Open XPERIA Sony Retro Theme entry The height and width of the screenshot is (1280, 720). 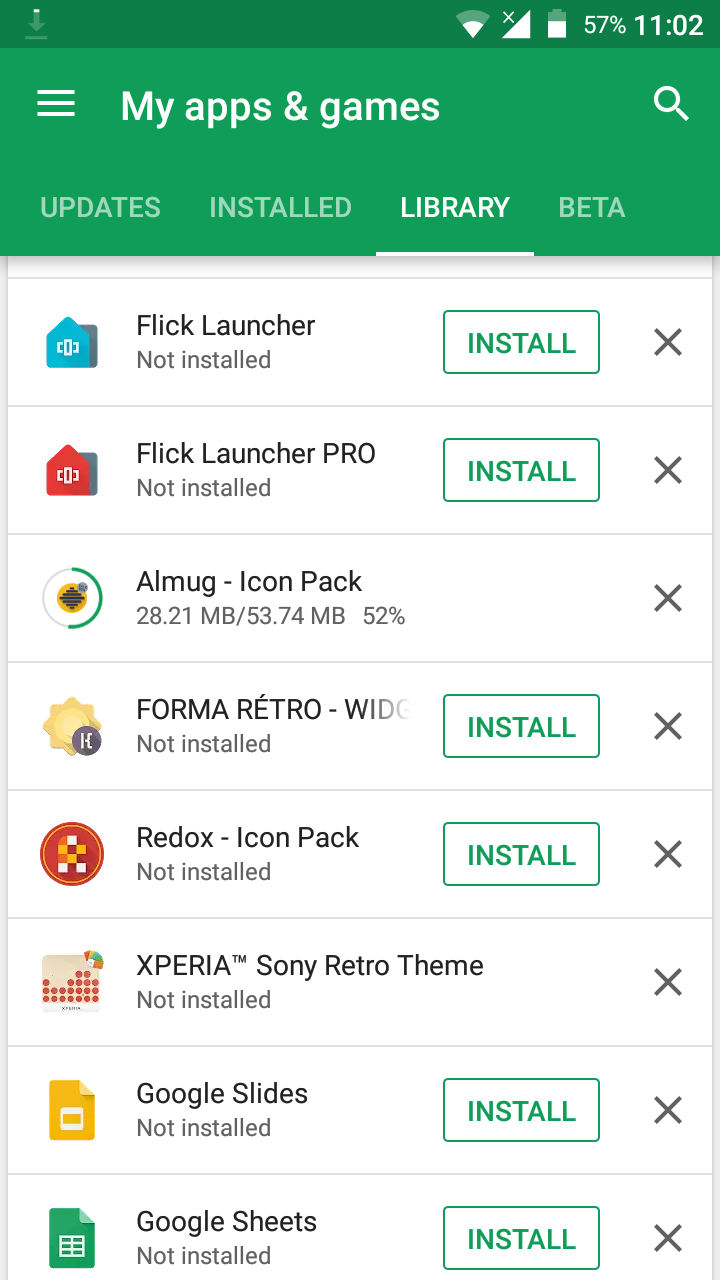[320, 982]
